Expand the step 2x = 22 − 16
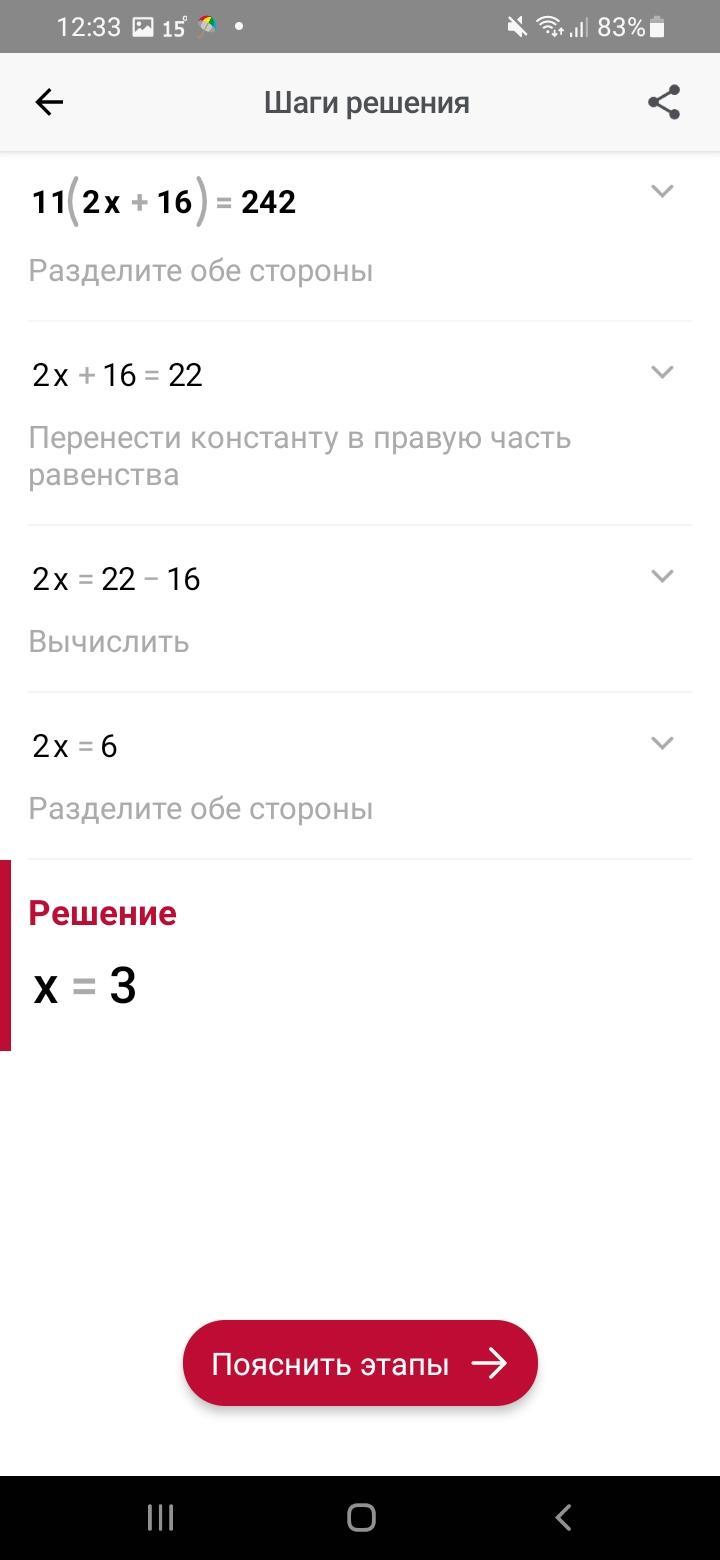720x1560 pixels. click(x=662, y=576)
